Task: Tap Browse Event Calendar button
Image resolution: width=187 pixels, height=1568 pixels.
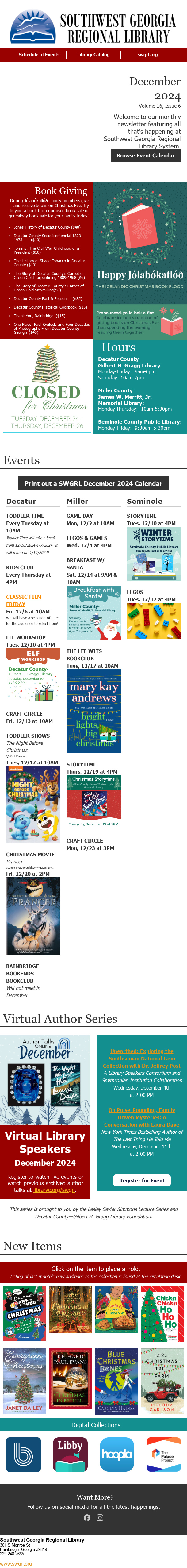Action: pos(146,155)
